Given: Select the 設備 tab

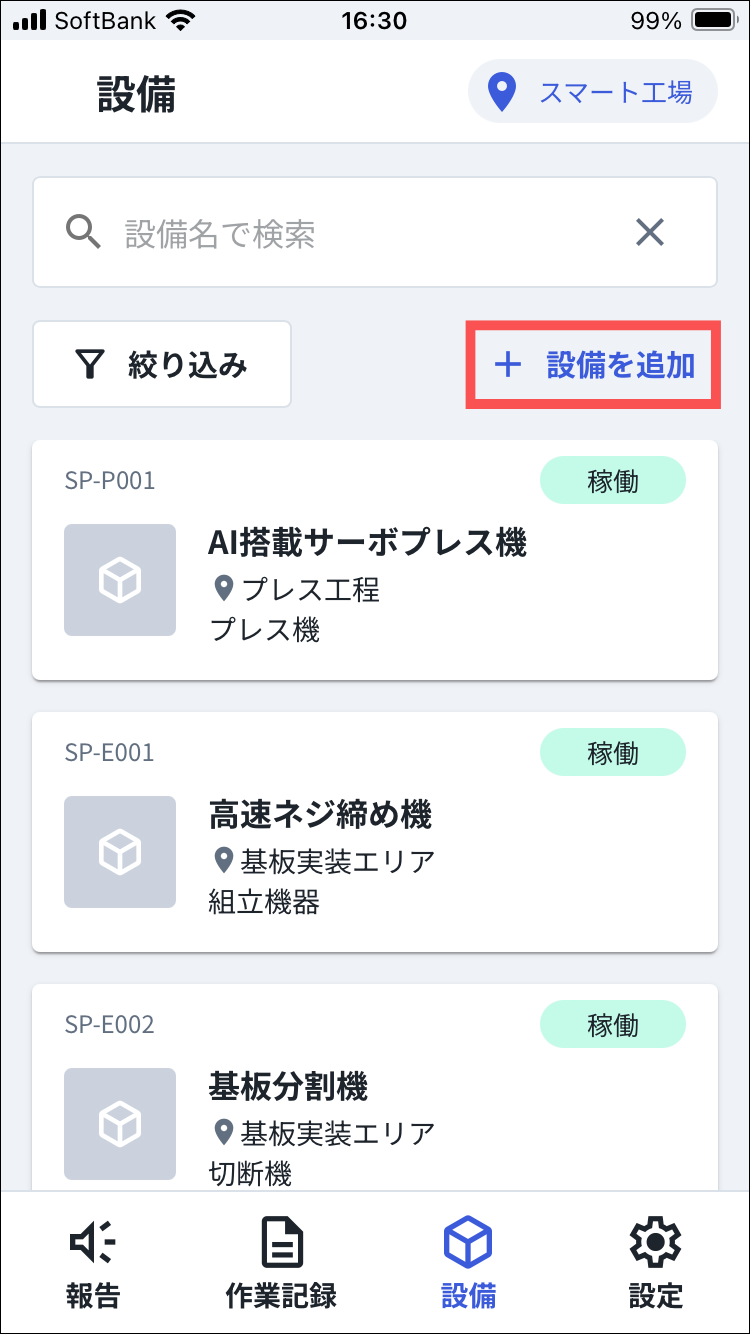Looking at the screenshot, I should 469,1263.
